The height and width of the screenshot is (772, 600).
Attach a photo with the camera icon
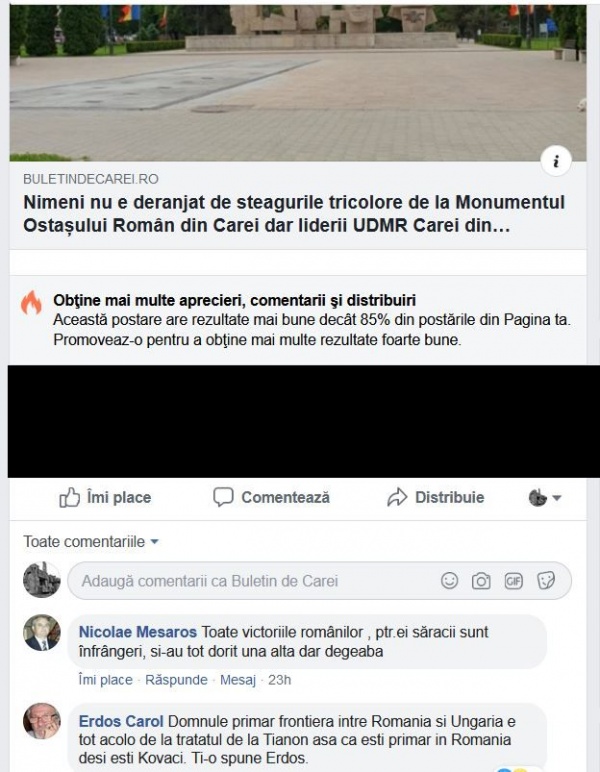[x=482, y=581]
